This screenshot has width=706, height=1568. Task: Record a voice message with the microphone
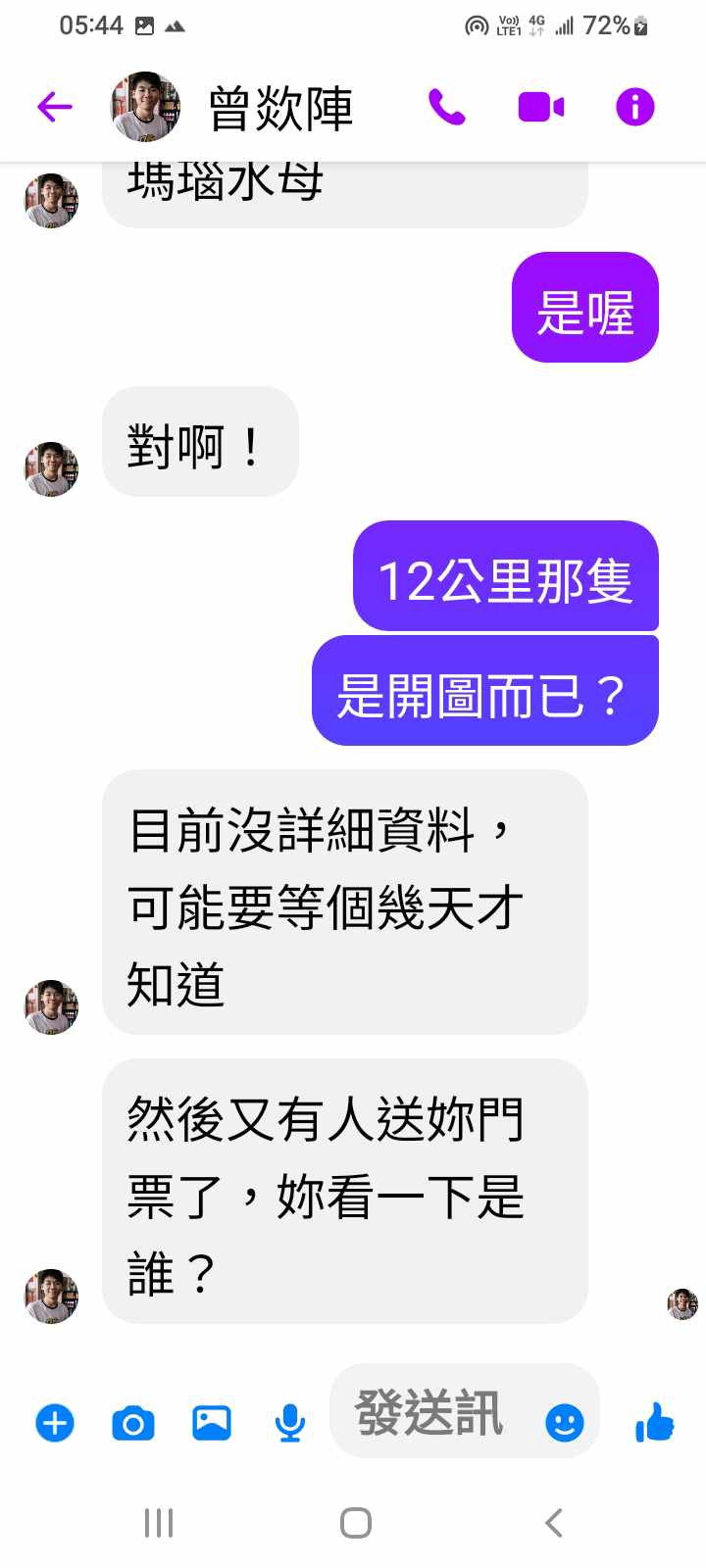(x=289, y=1423)
